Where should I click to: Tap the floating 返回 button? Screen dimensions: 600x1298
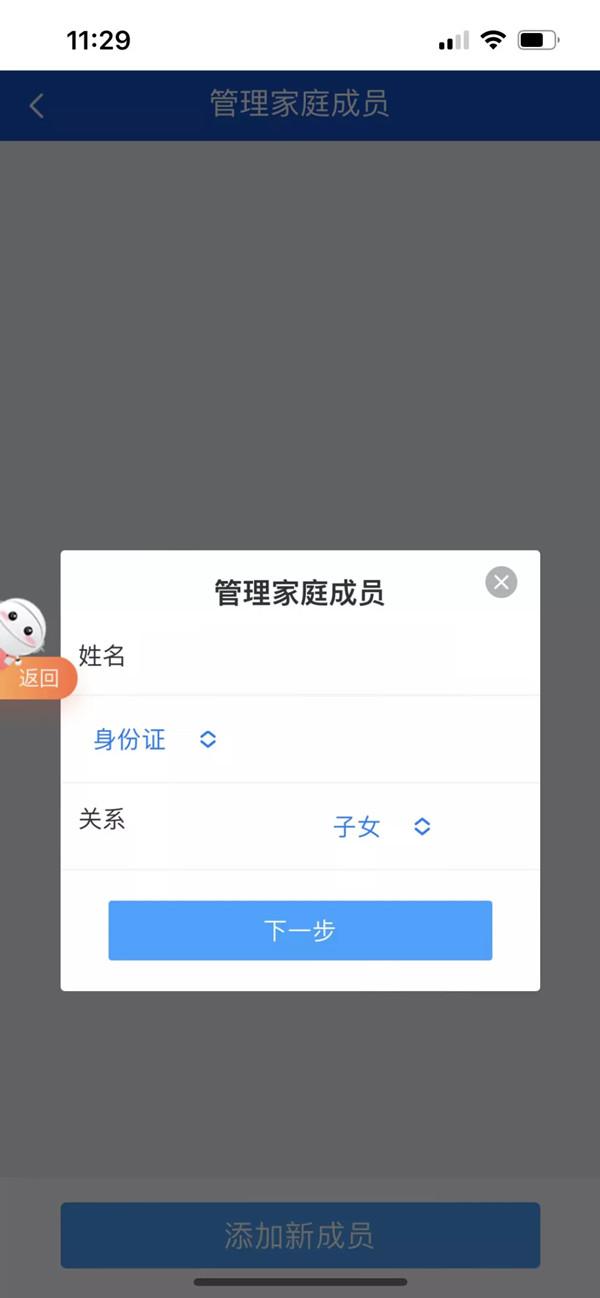click(x=38, y=678)
